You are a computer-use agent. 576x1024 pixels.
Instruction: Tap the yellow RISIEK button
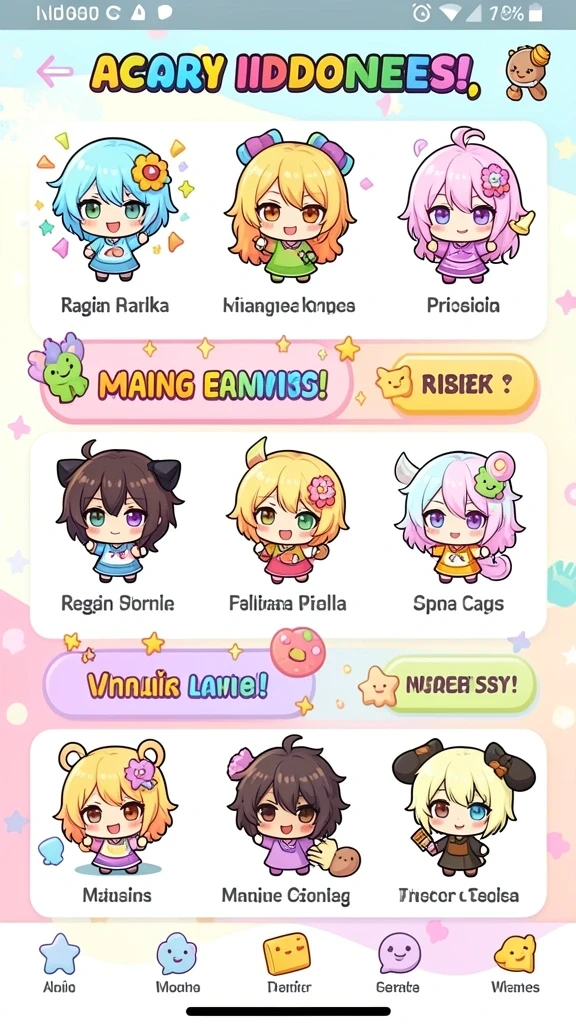tap(464, 385)
